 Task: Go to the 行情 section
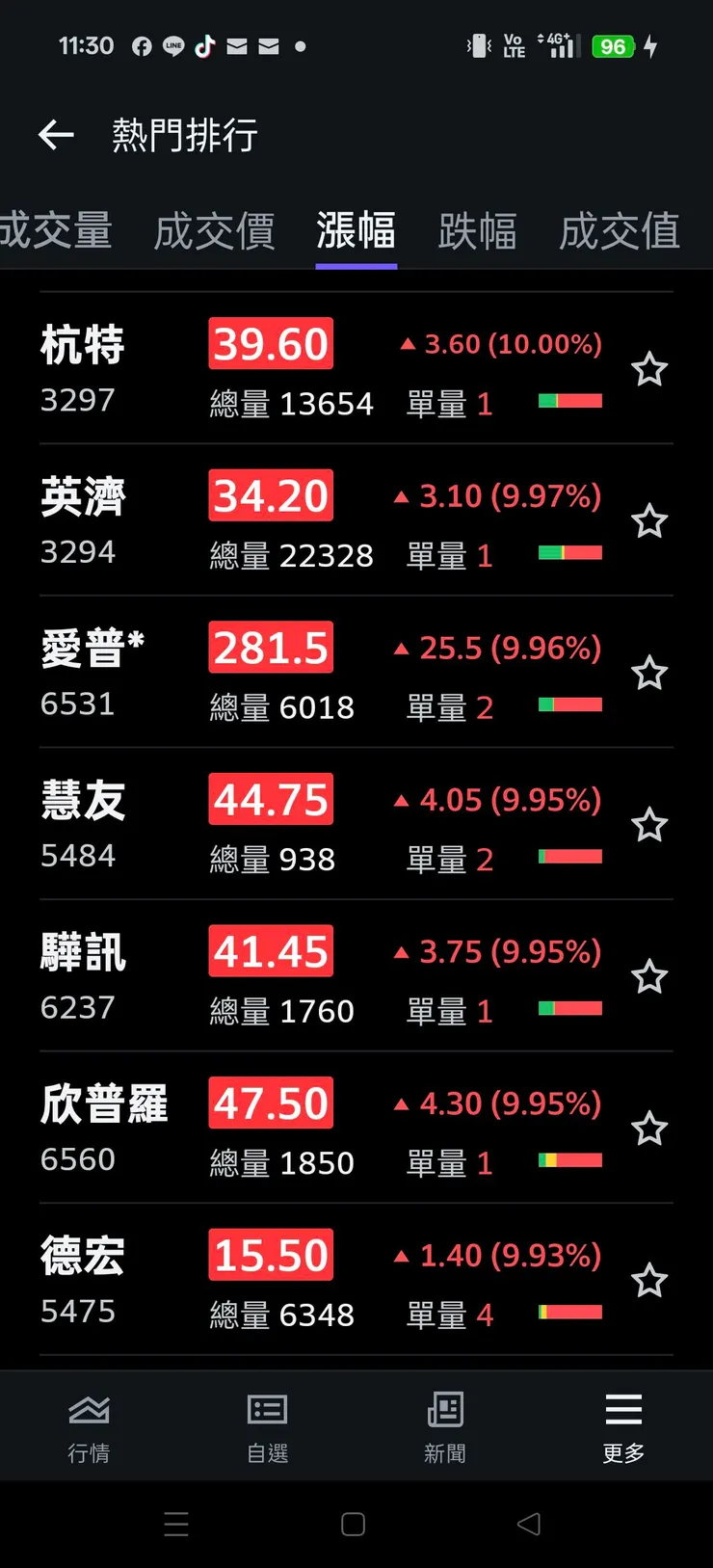(x=89, y=1426)
